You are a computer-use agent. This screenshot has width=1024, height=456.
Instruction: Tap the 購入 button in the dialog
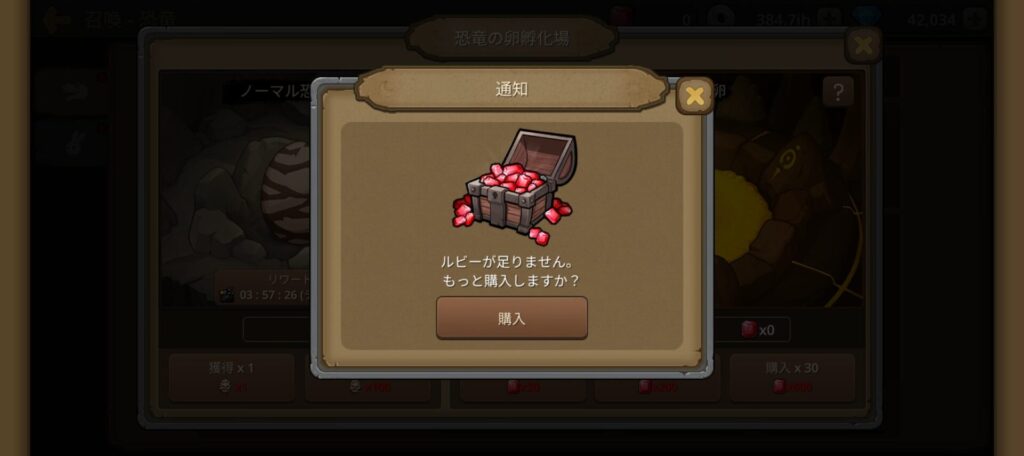click(x=511, y=318)
